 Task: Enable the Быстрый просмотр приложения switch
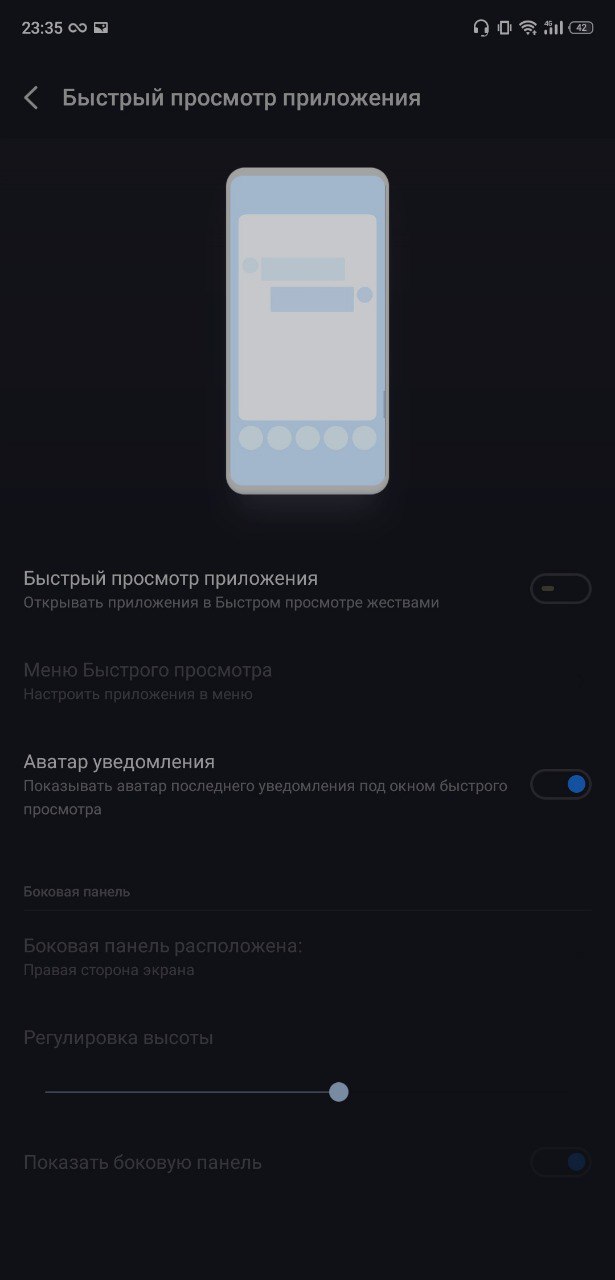point(560,589)
